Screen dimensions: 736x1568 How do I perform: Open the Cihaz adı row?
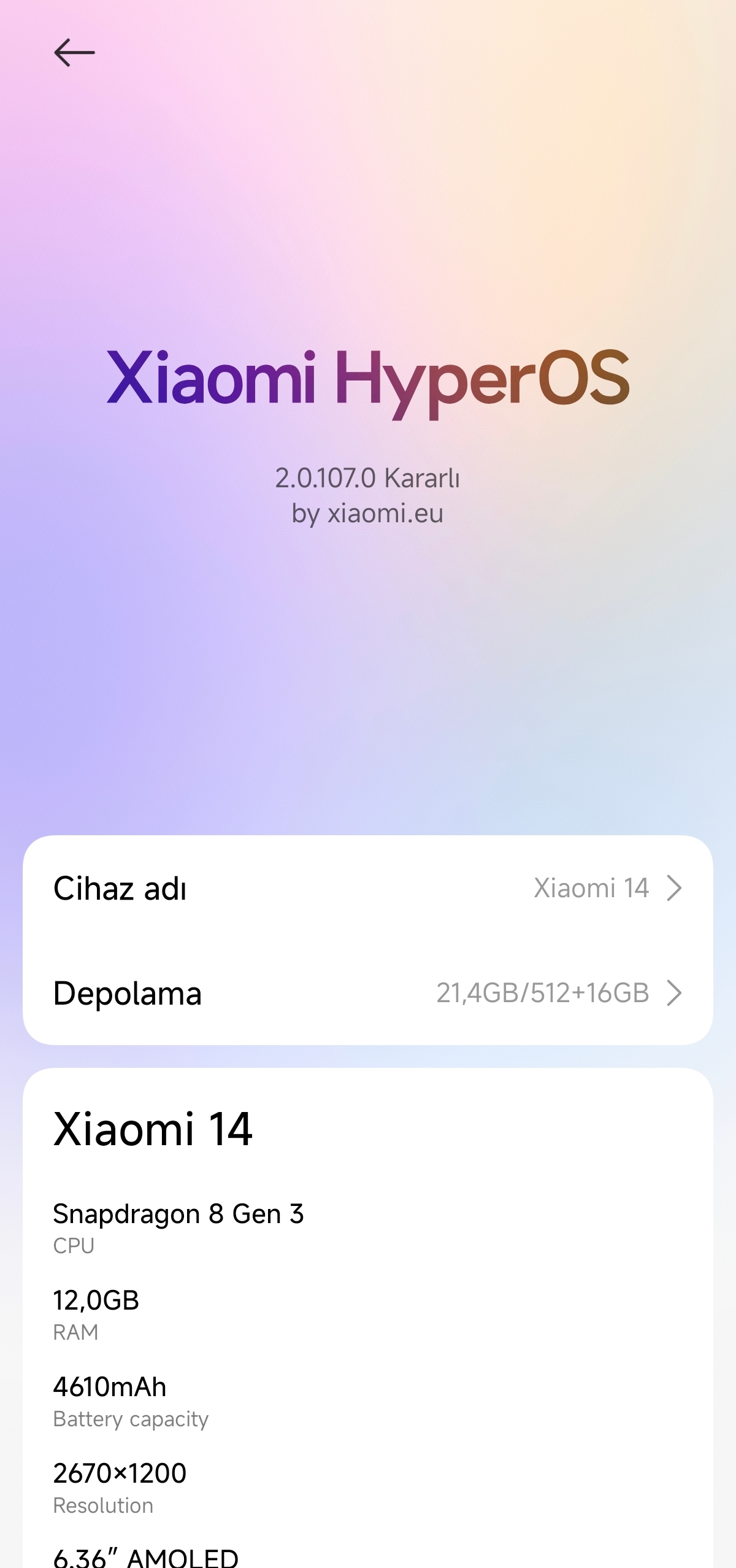(x=368, y=888)
